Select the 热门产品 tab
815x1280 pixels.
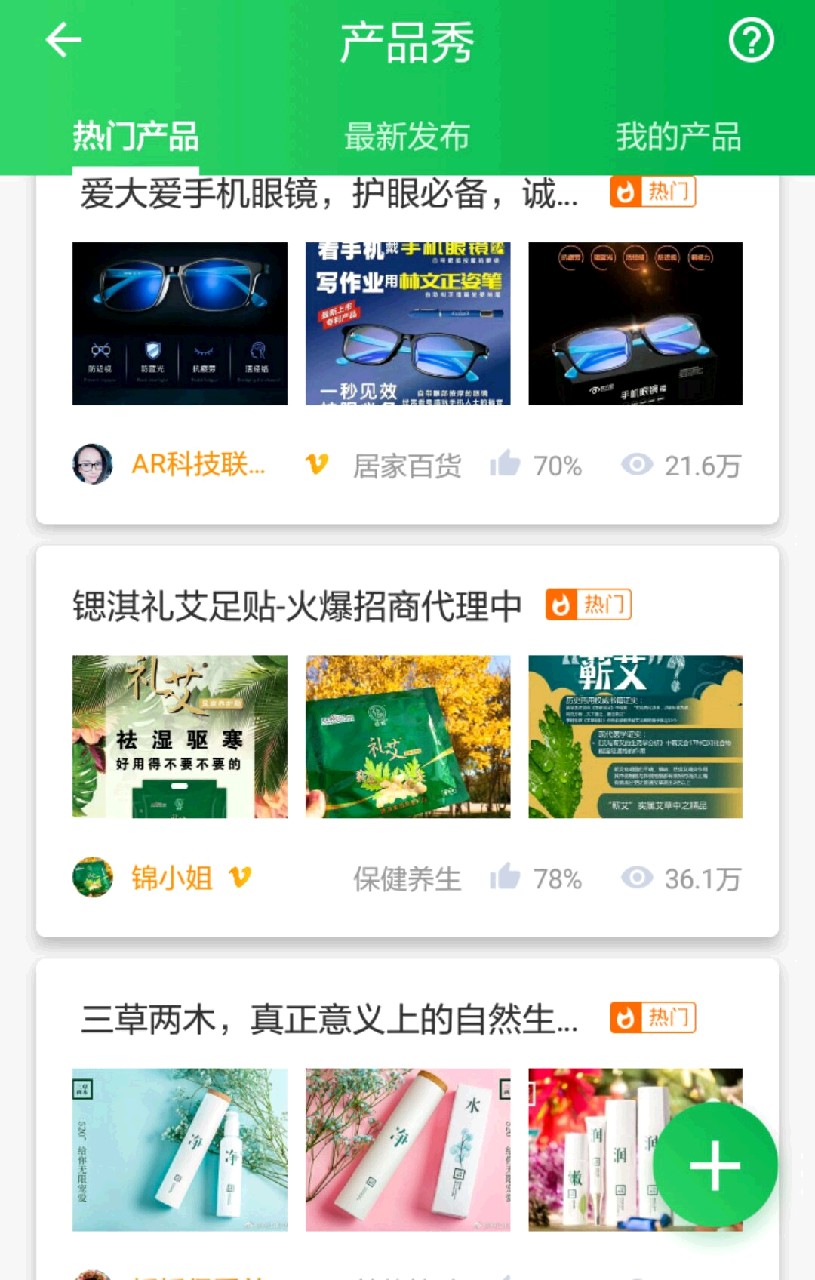coord(136,137)
